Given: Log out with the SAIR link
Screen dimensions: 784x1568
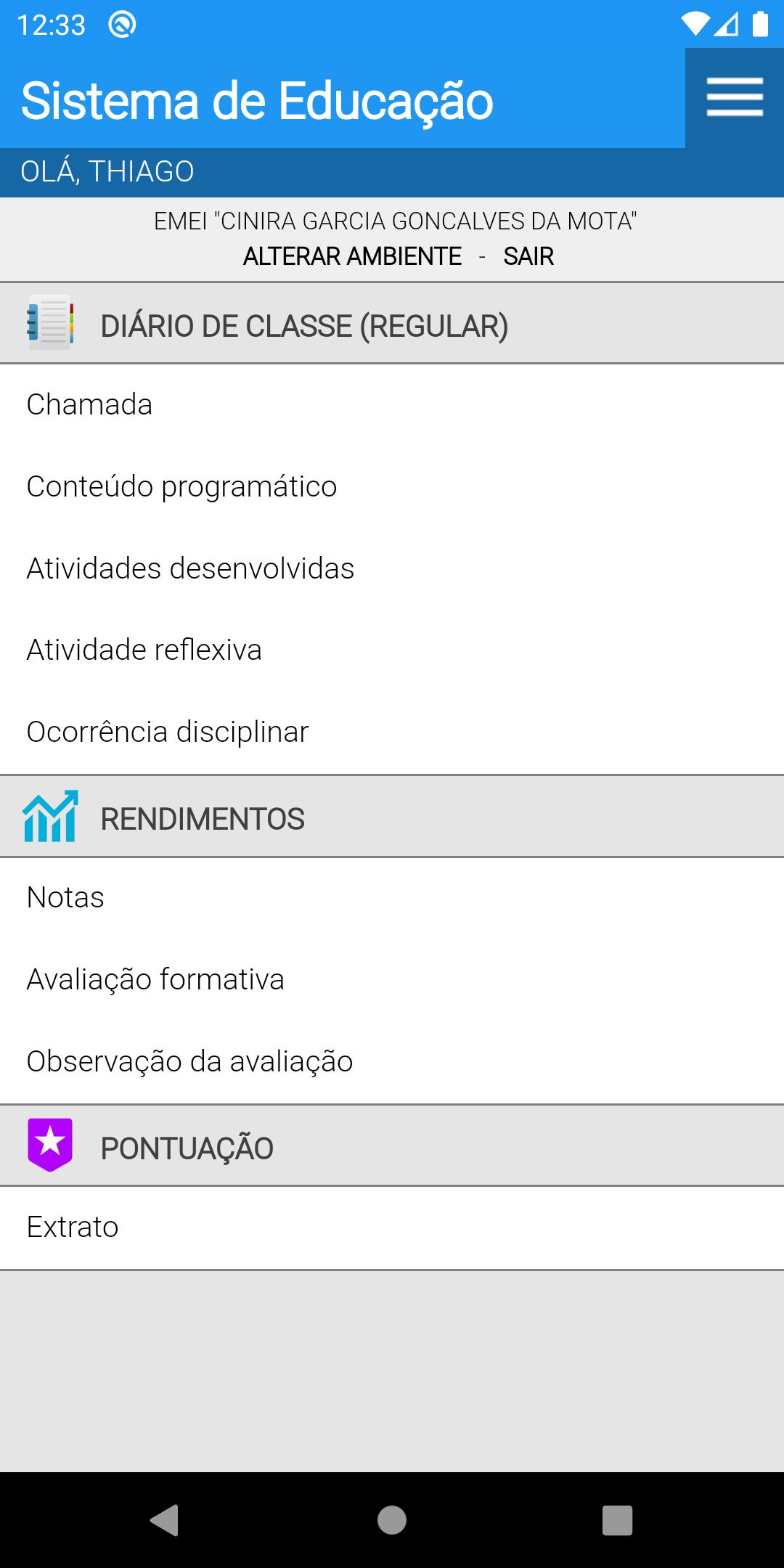Looking at the screenshot, I should 528,256.
